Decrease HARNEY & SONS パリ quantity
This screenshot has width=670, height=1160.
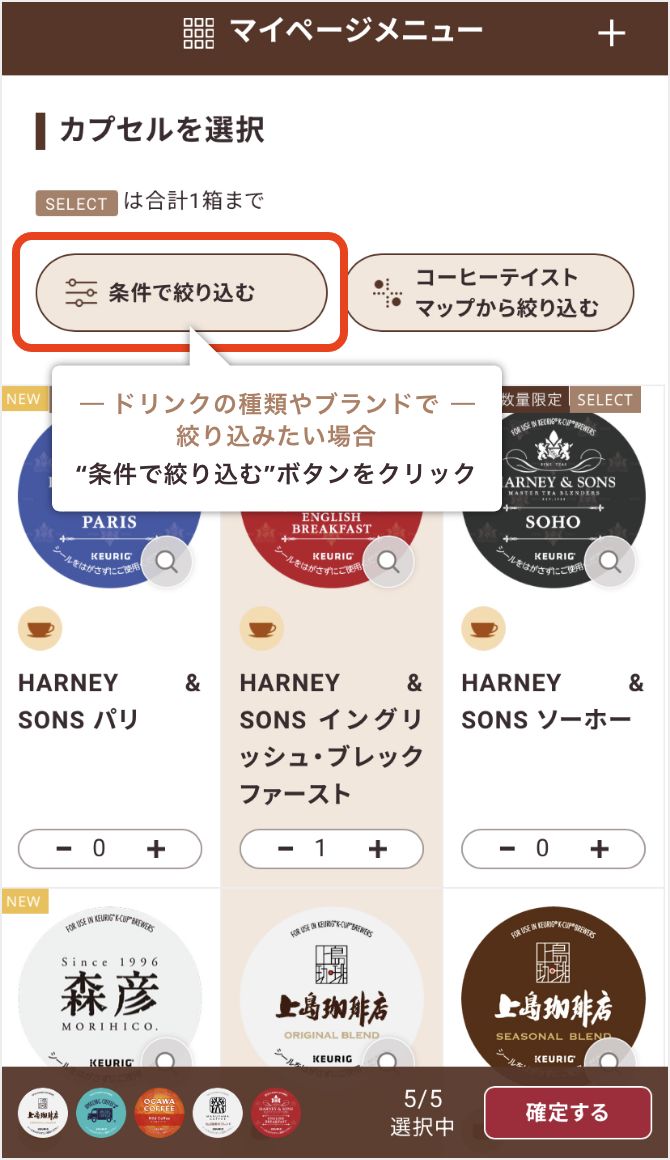point(64,849)
